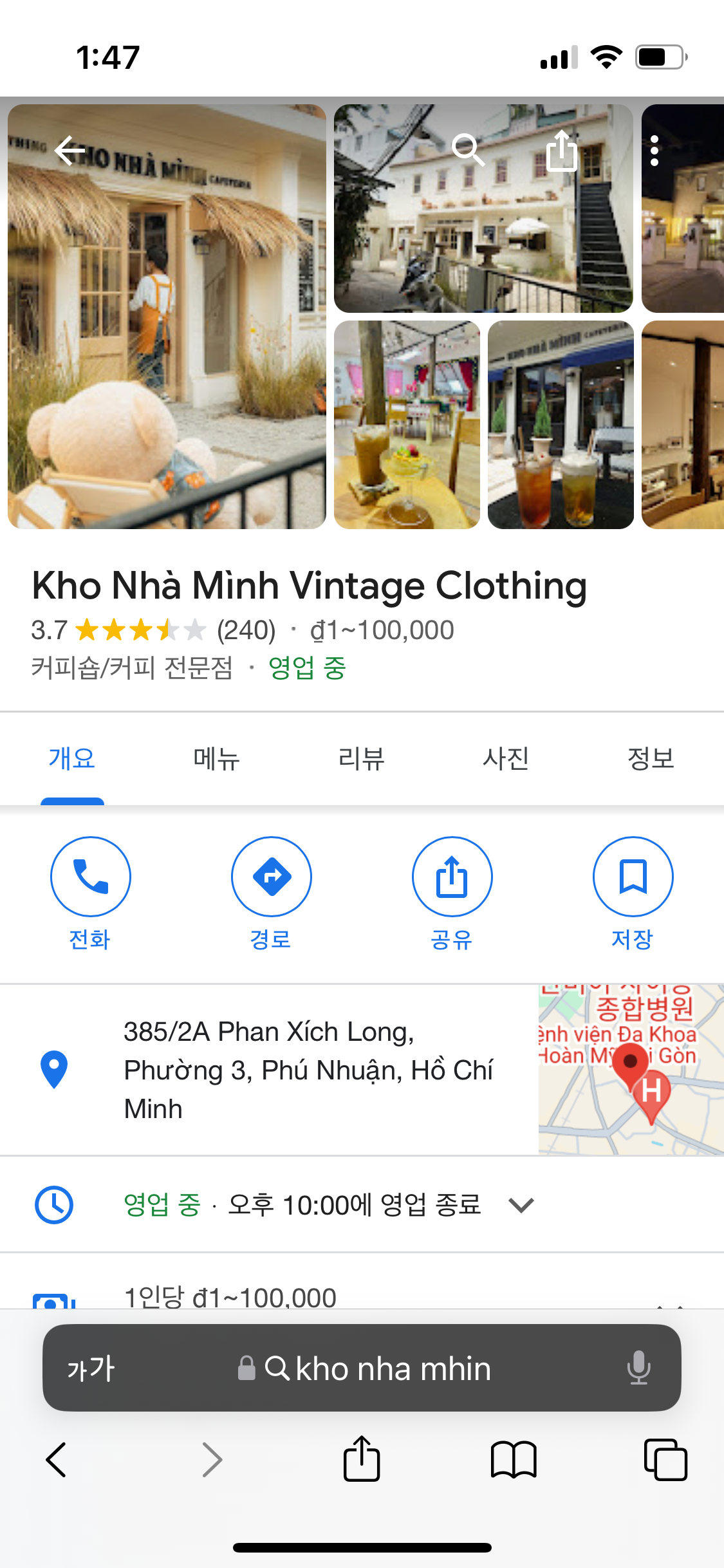724x1568 pixels.
Task: Open the large storefront photo with teddy bear
Action: [x=167, y=317]
